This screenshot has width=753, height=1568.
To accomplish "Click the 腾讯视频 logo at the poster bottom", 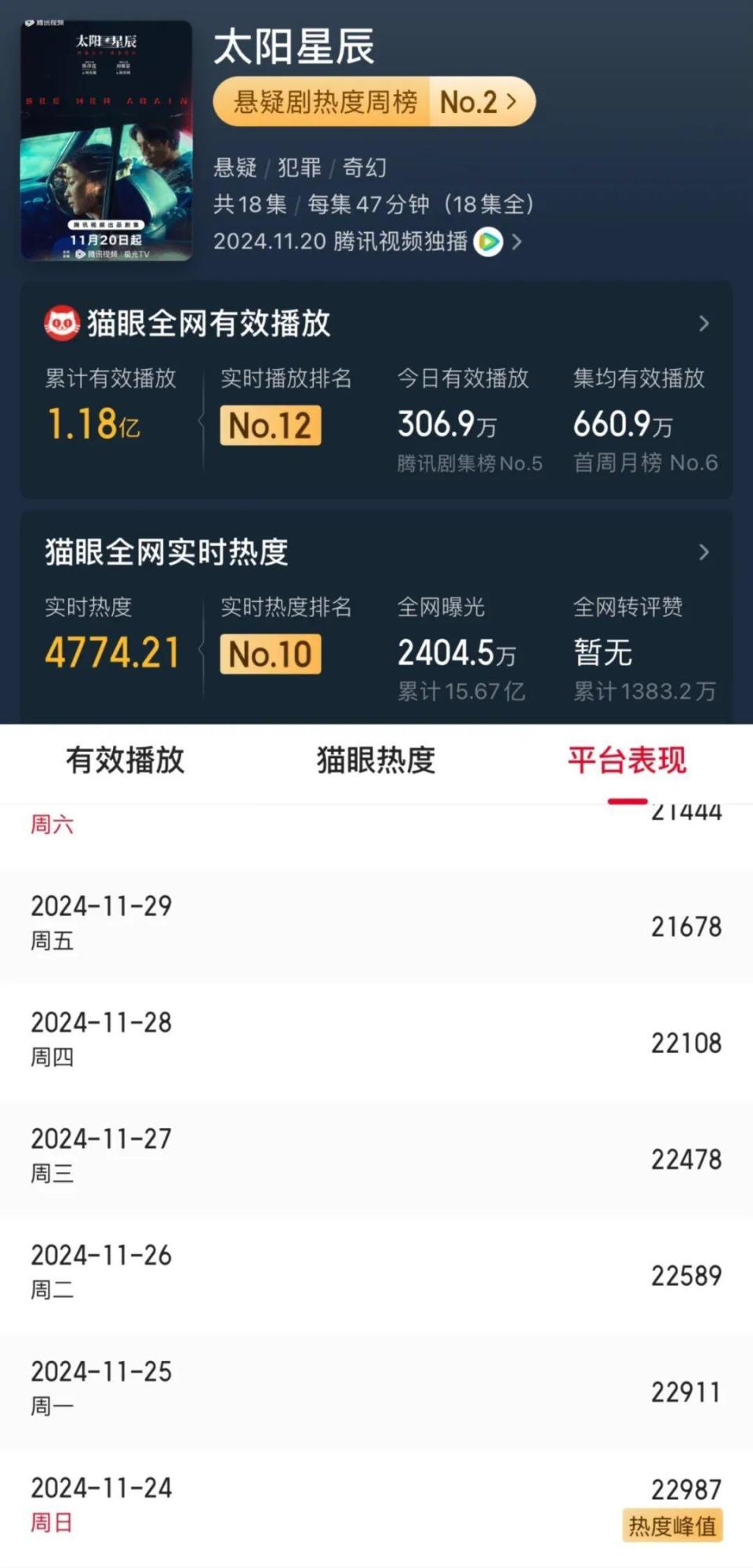I will 98,253.
